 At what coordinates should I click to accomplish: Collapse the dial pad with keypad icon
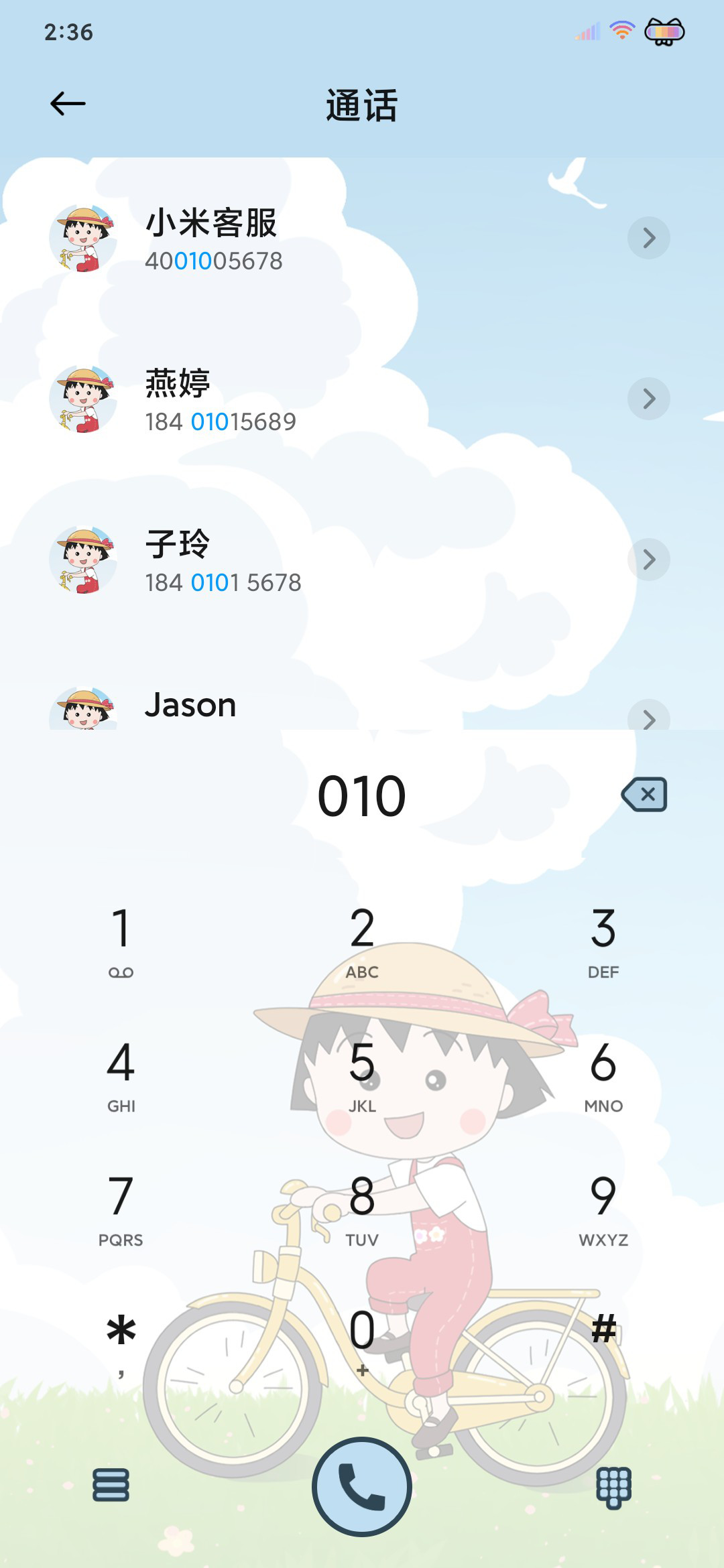pyautogui.click(x=613, y=1487)
